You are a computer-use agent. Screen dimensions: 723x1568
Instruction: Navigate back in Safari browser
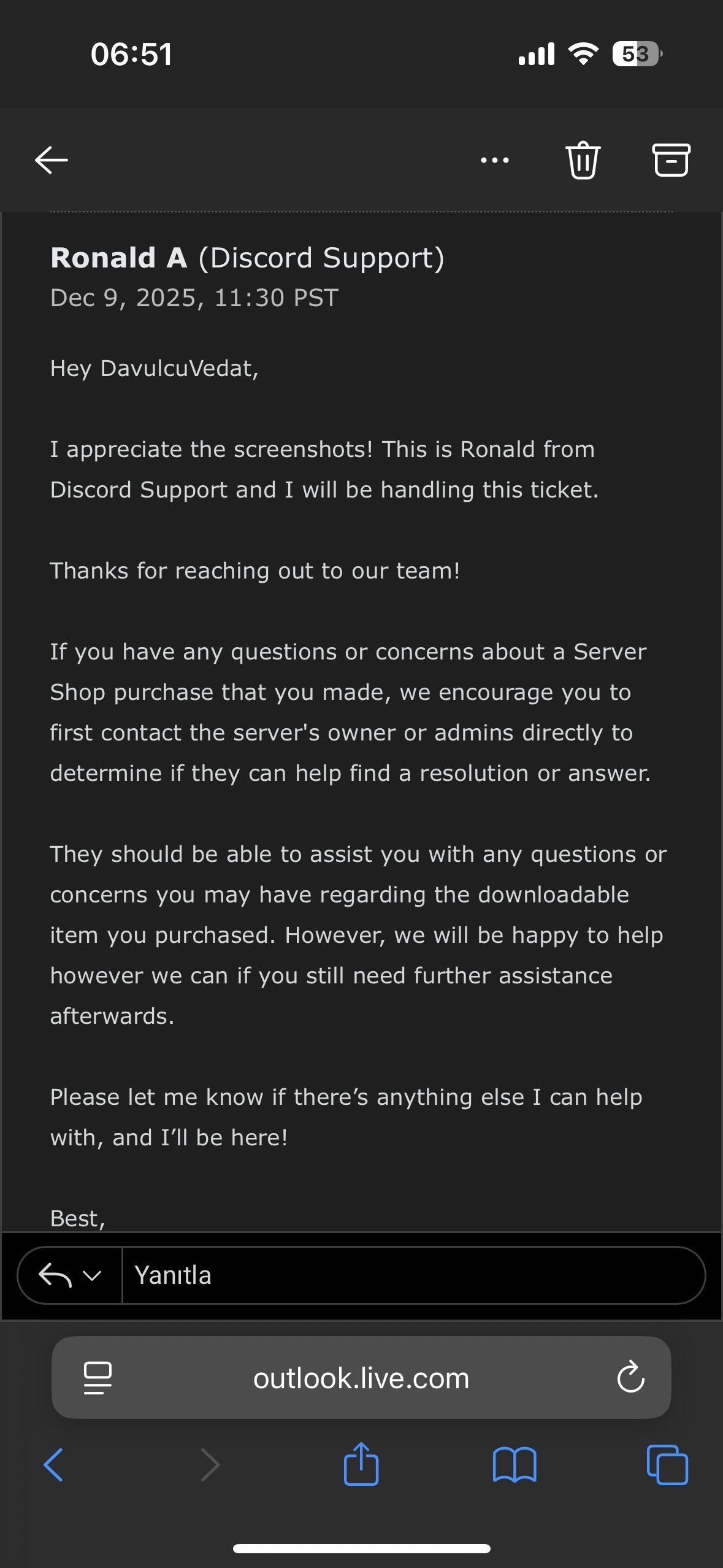coord(53,1465)
